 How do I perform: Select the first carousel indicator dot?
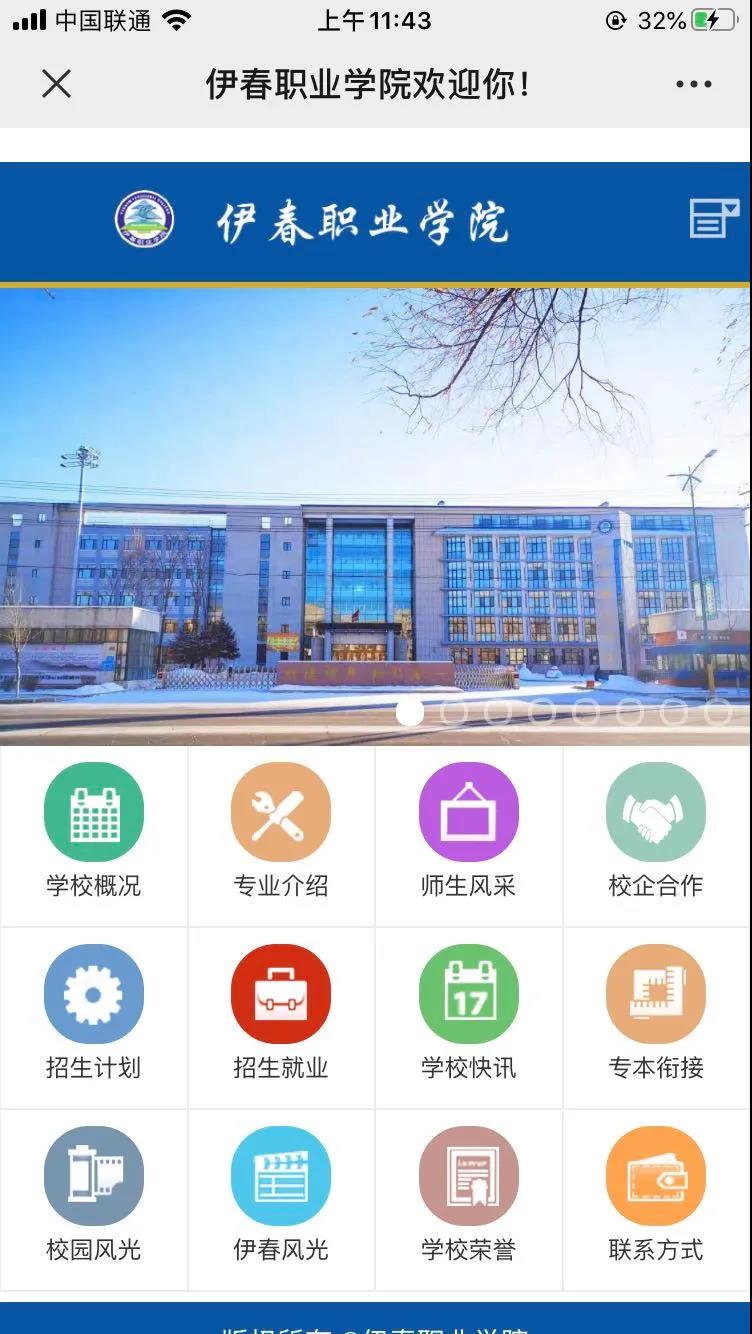pyautogui.click(x=410, y=713)
